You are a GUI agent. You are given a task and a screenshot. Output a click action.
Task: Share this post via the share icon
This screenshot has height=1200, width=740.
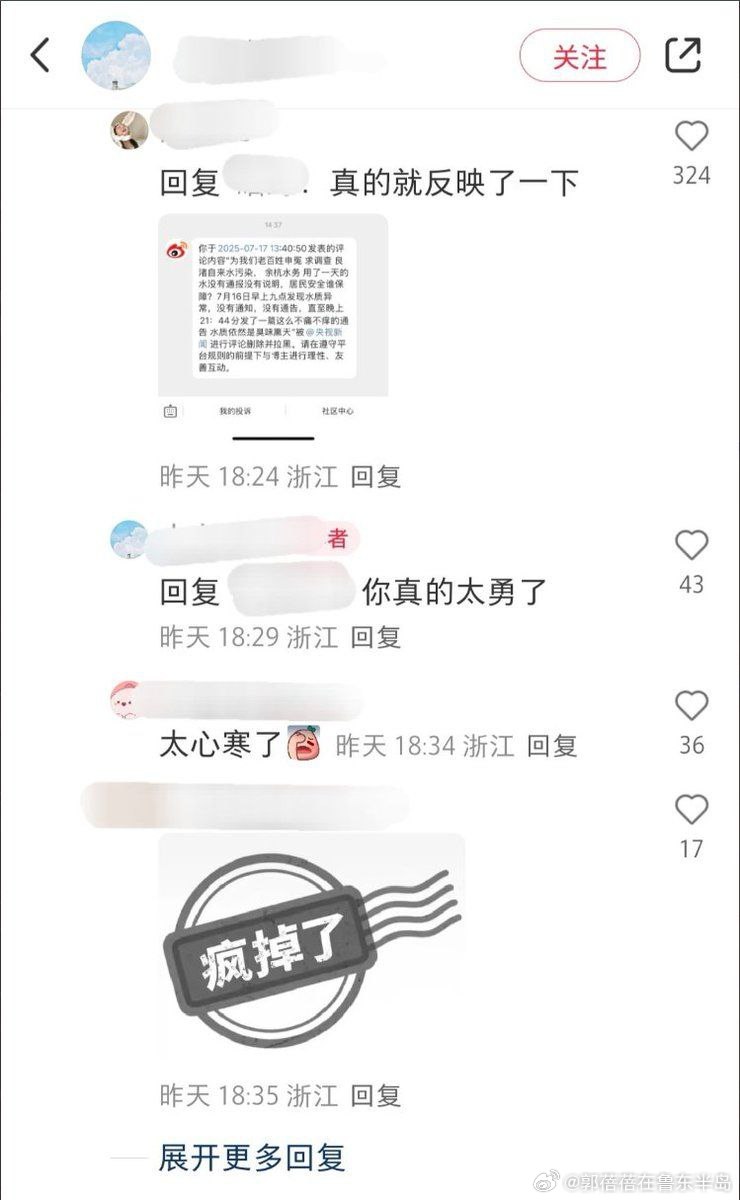click(683, 55)
